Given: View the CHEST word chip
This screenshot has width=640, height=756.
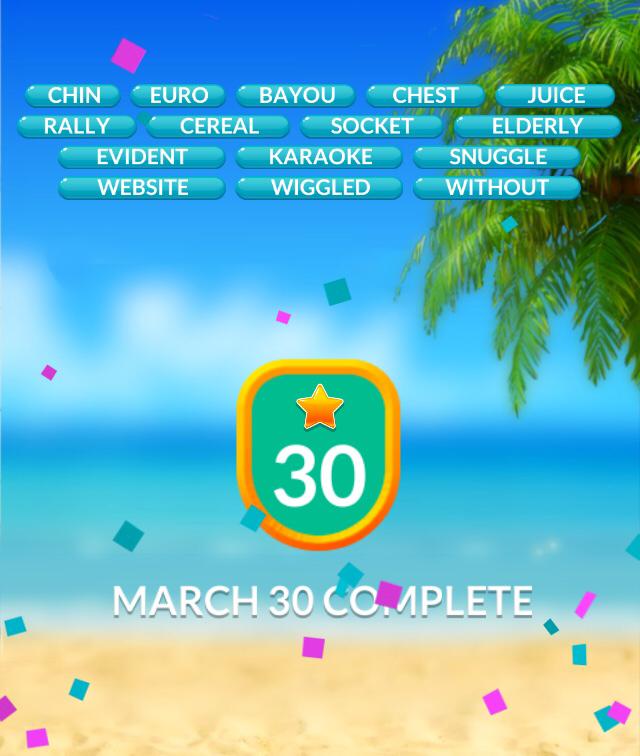Looking at the screenshot, I should (425, 96).
